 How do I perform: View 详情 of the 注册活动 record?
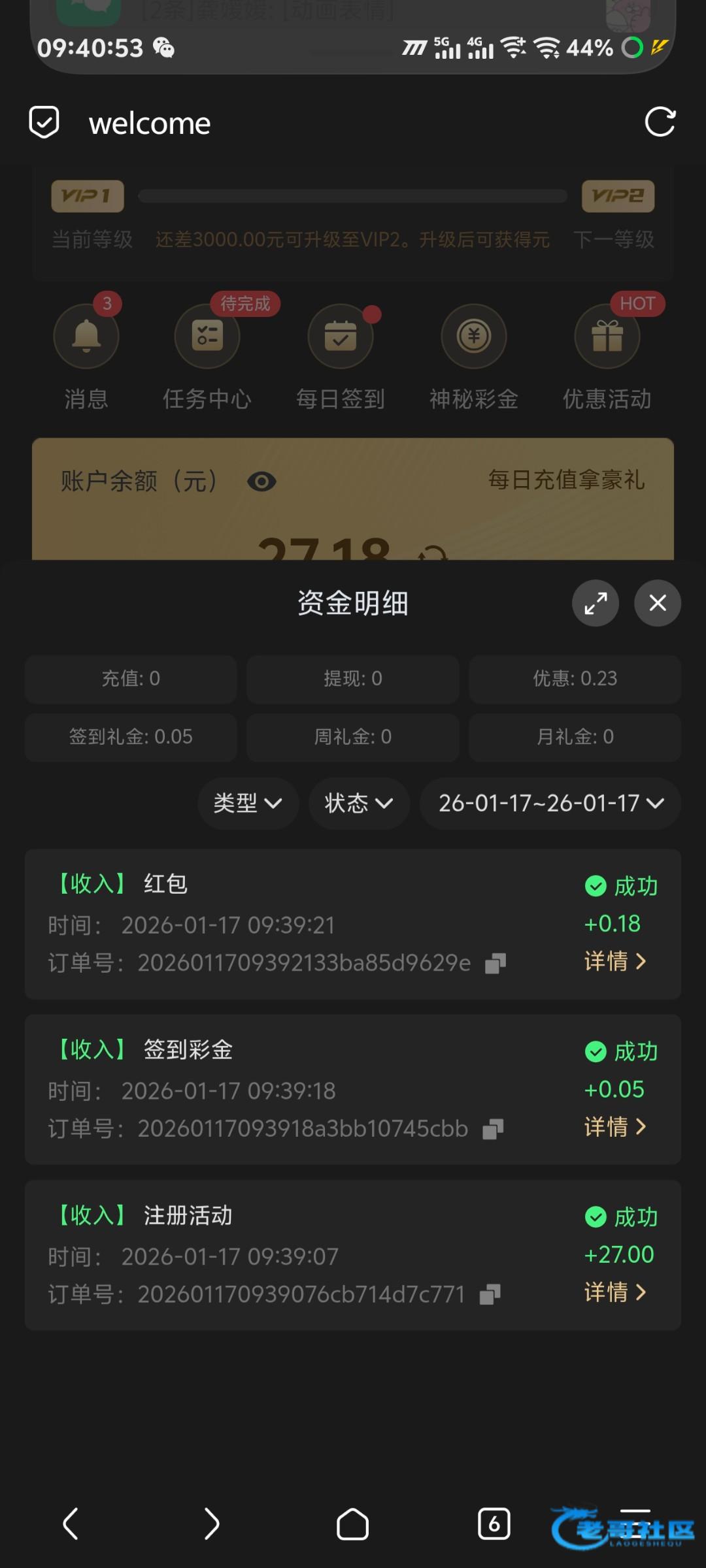(x=614, y=1292)
